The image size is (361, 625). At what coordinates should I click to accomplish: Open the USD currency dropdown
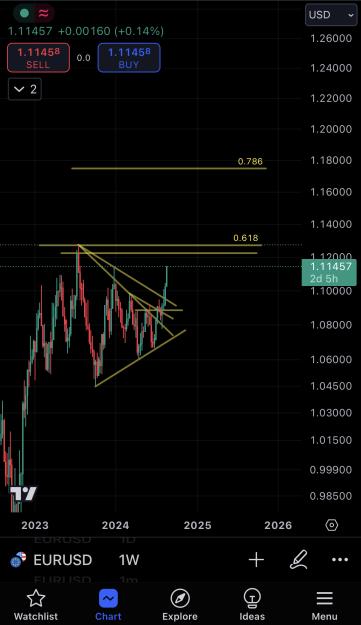[x=331, y=15]
